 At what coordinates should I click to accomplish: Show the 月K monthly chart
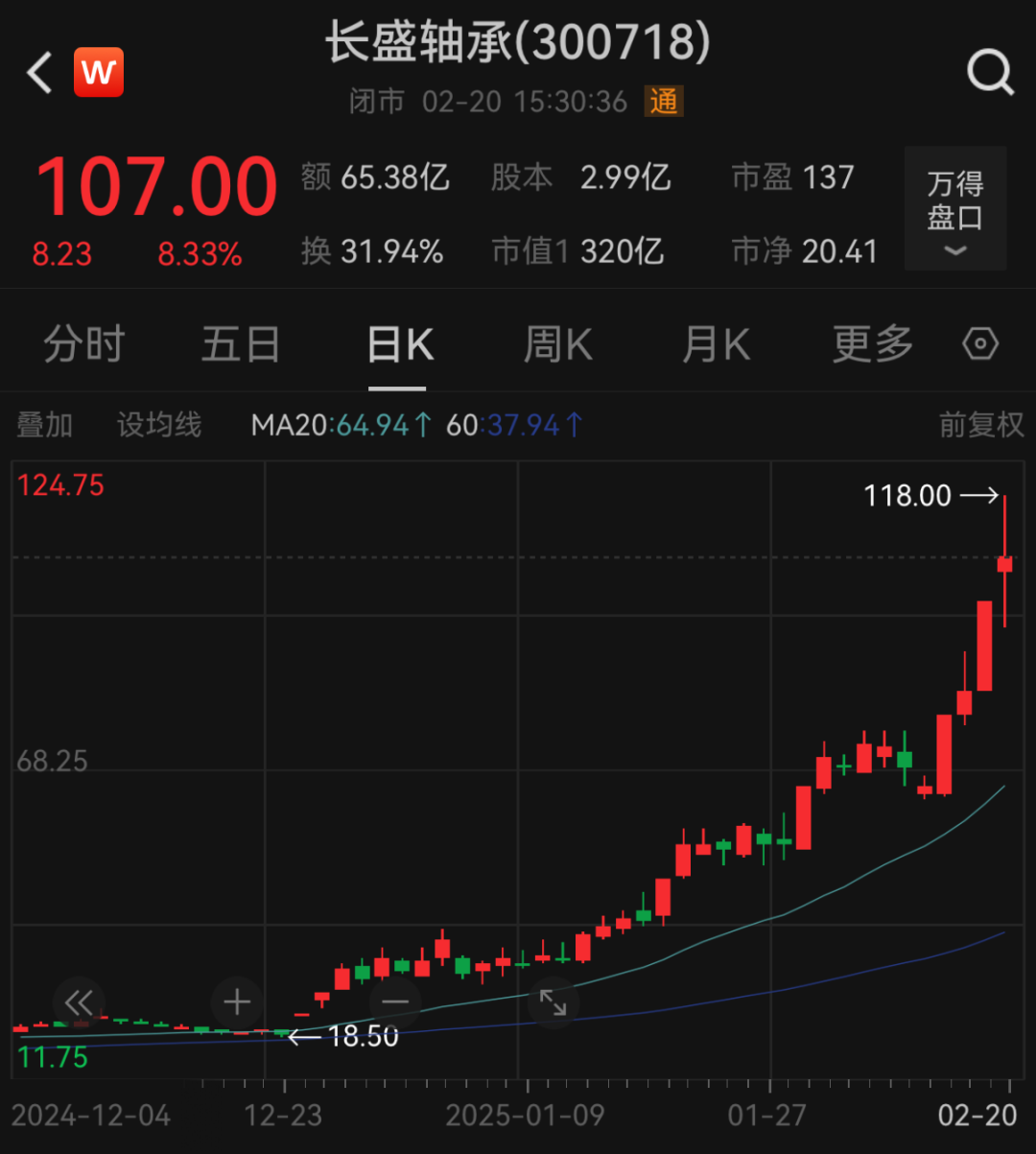click(715, 344)
